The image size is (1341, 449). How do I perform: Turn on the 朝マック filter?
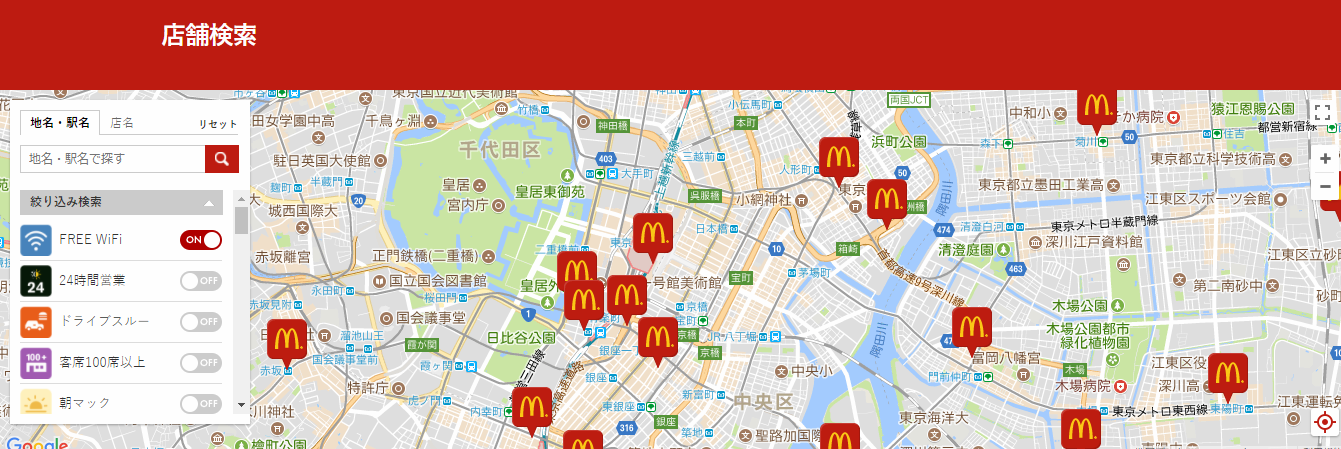click(x=200, y=403)
